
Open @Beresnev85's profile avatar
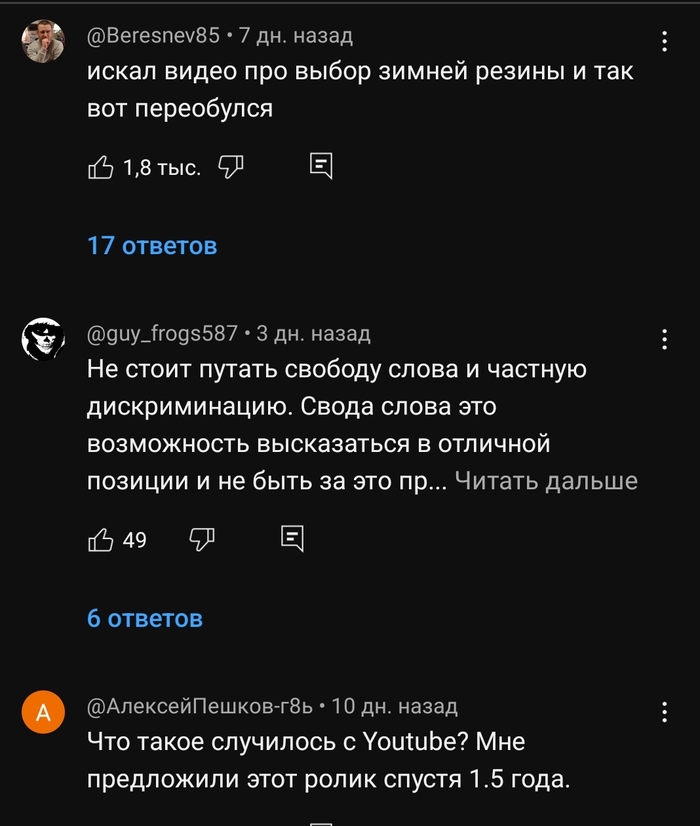[x=43, y=41]
